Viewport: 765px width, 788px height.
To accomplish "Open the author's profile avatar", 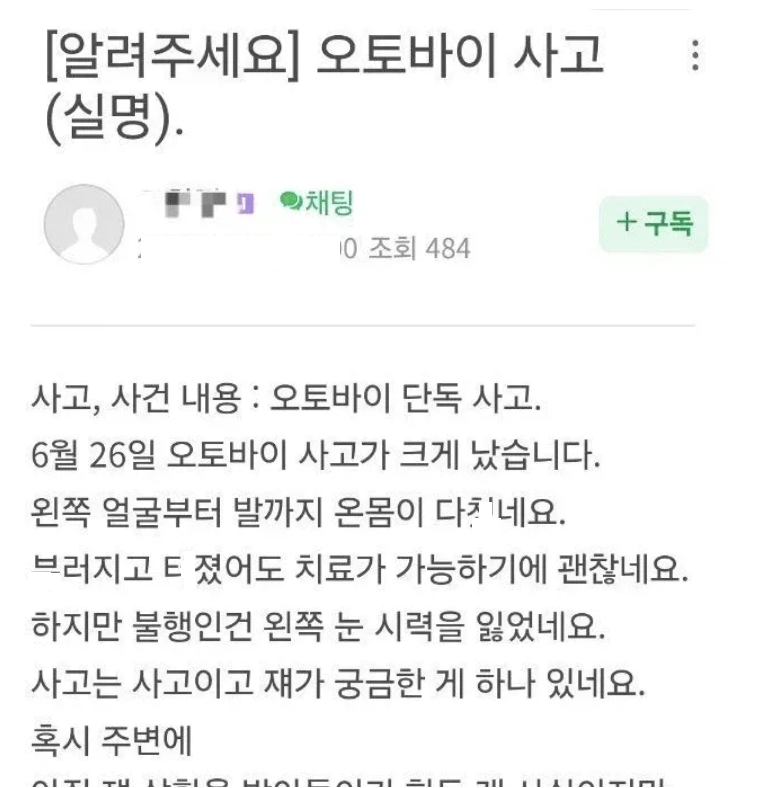I will point(84,224).
